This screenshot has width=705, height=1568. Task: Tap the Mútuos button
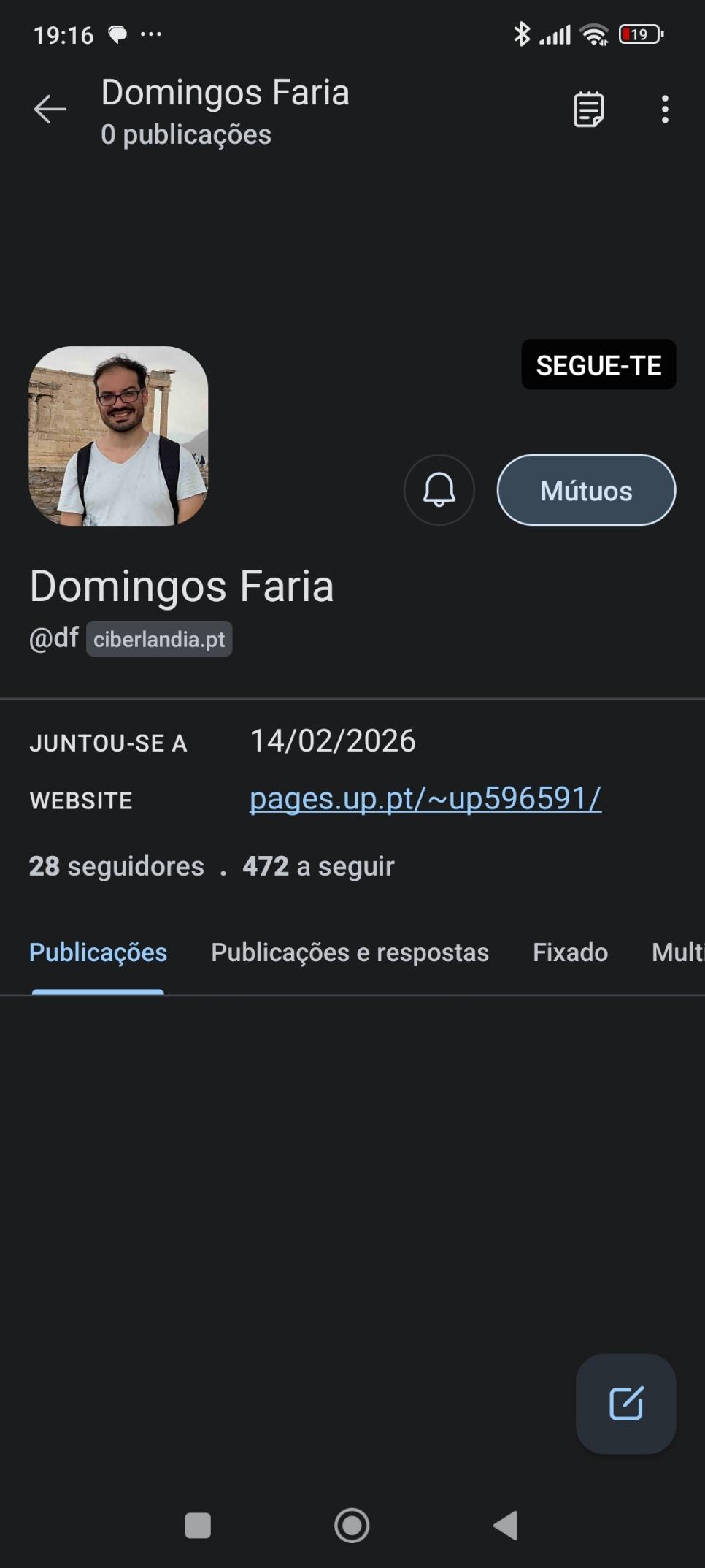pos(586,490)
